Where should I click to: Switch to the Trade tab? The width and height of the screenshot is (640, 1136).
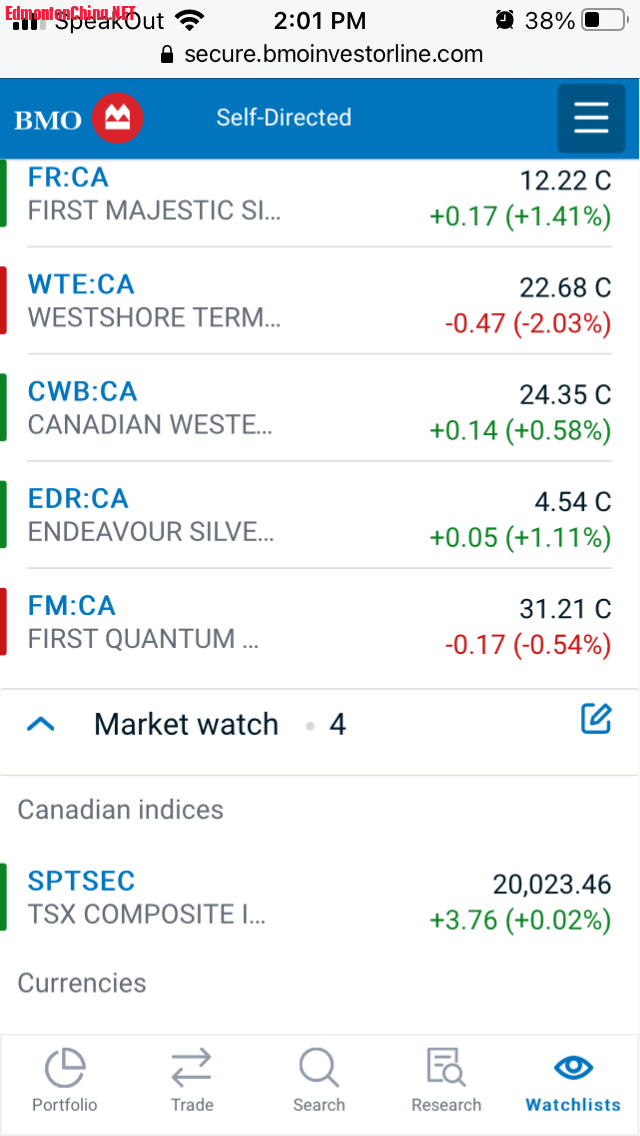point(191,1080)
